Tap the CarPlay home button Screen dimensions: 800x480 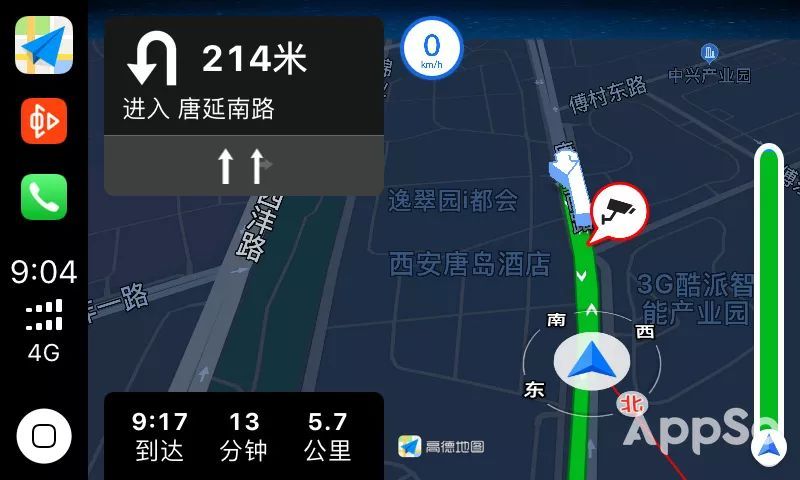click(44, 435)
